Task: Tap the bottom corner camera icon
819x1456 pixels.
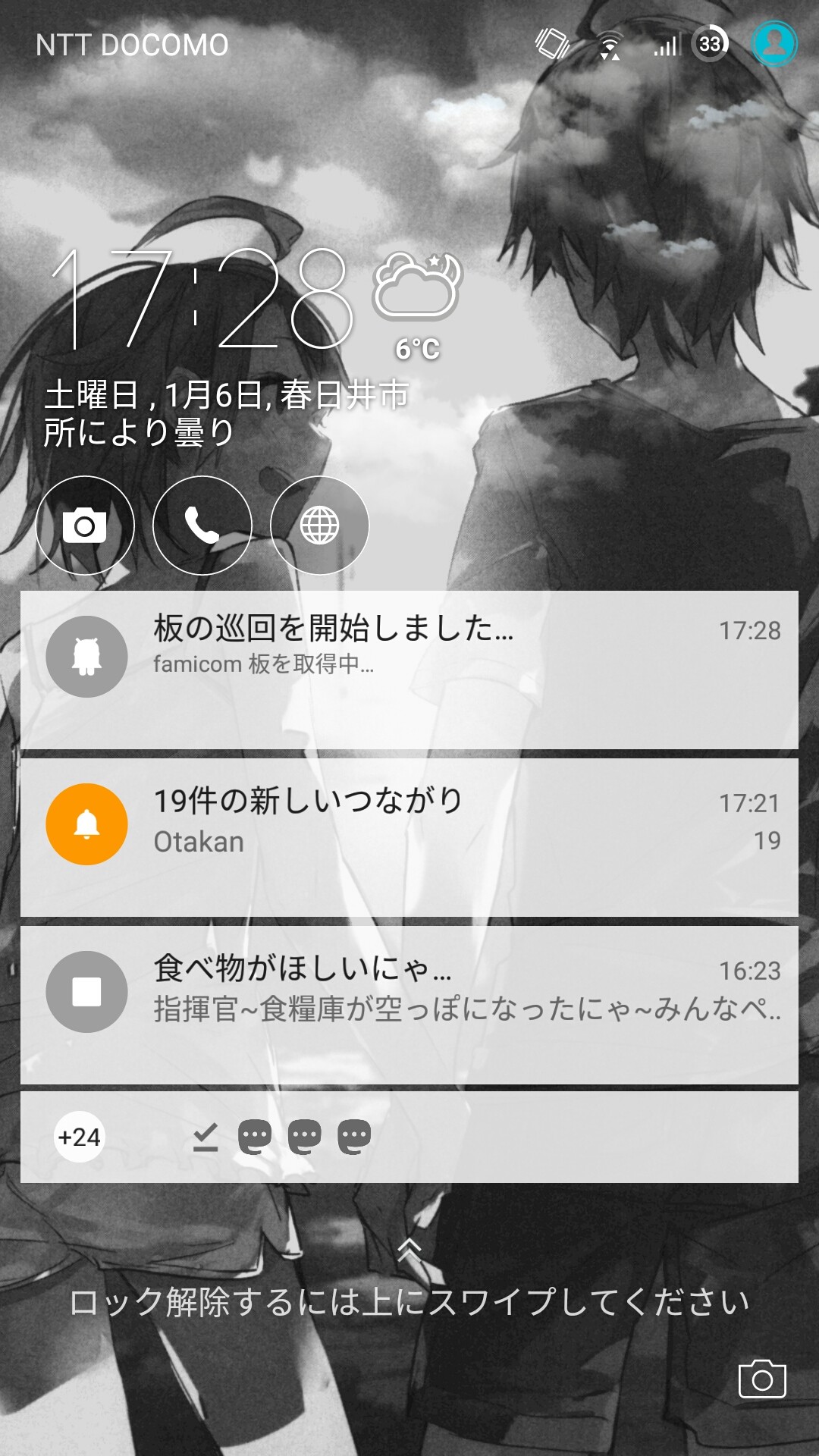Action: (762, 1379)
